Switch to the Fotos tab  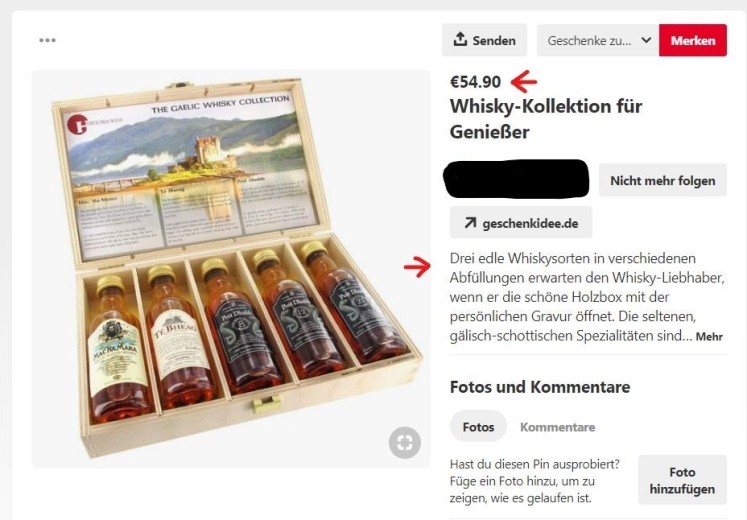[x=478, y=427]
